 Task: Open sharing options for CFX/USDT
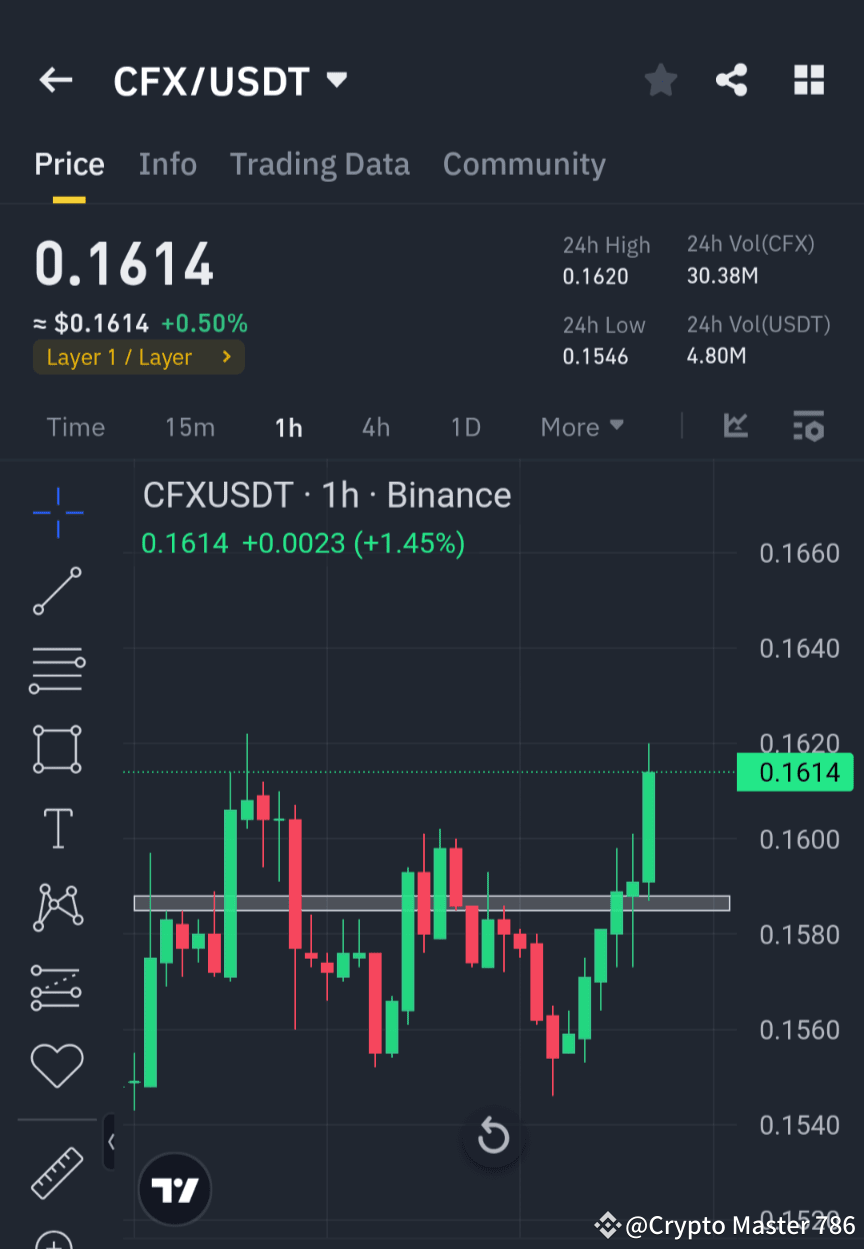pyautogui.click(x=731, y=80)
